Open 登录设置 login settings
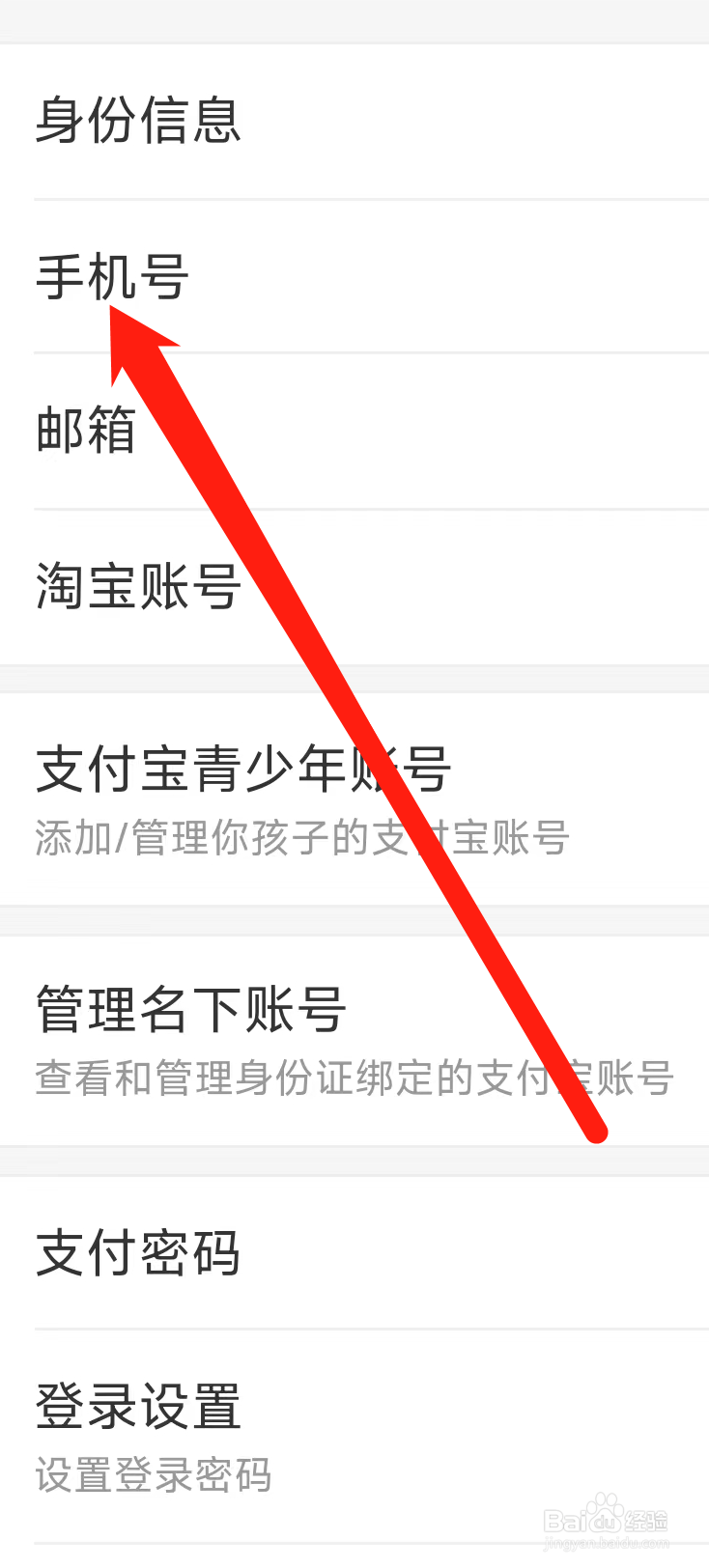The height and width of the screenshot is (1568, 709). click(x=138, y=1408)
